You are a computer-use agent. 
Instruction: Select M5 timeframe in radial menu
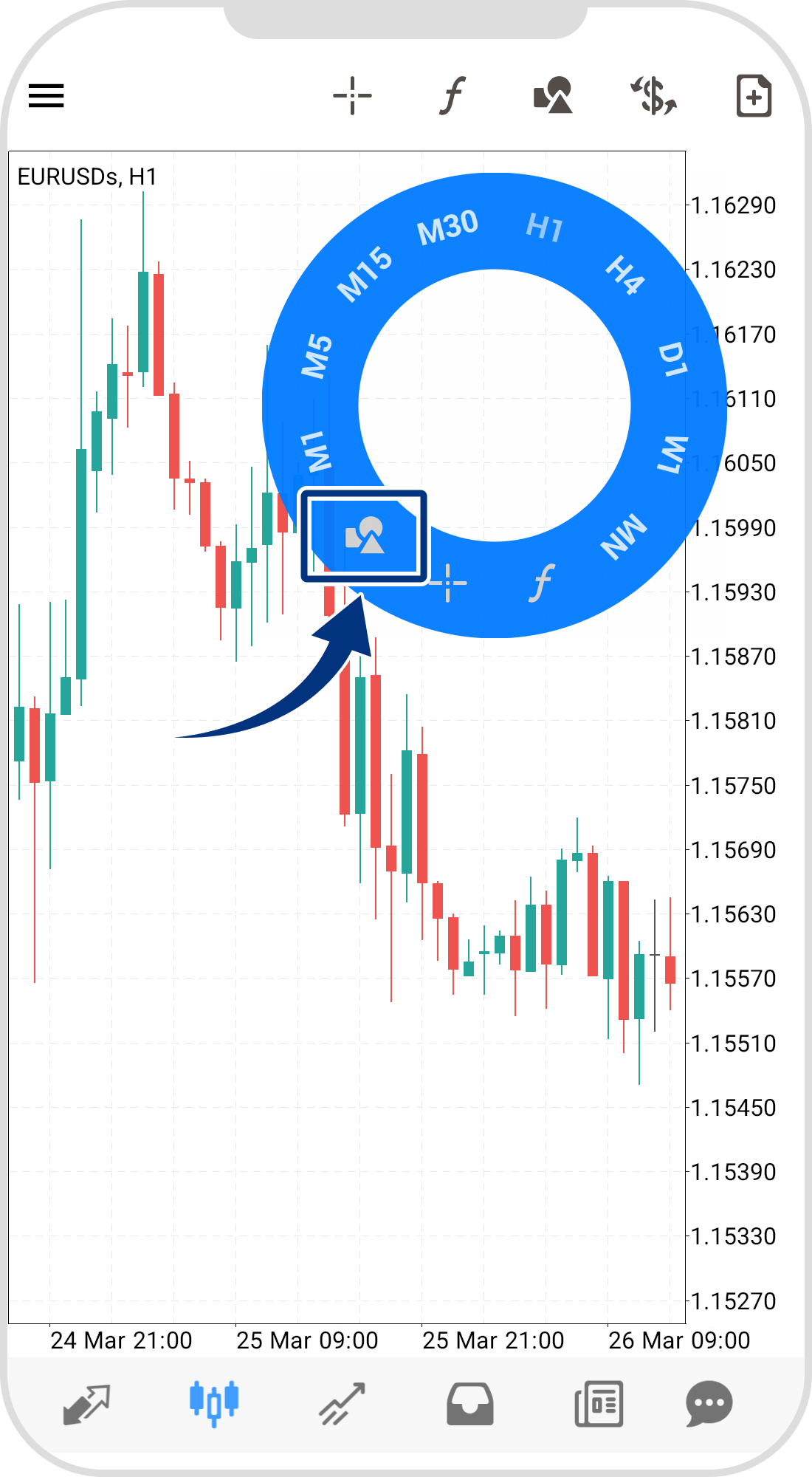pyautogui.click(x=318, y=356)
